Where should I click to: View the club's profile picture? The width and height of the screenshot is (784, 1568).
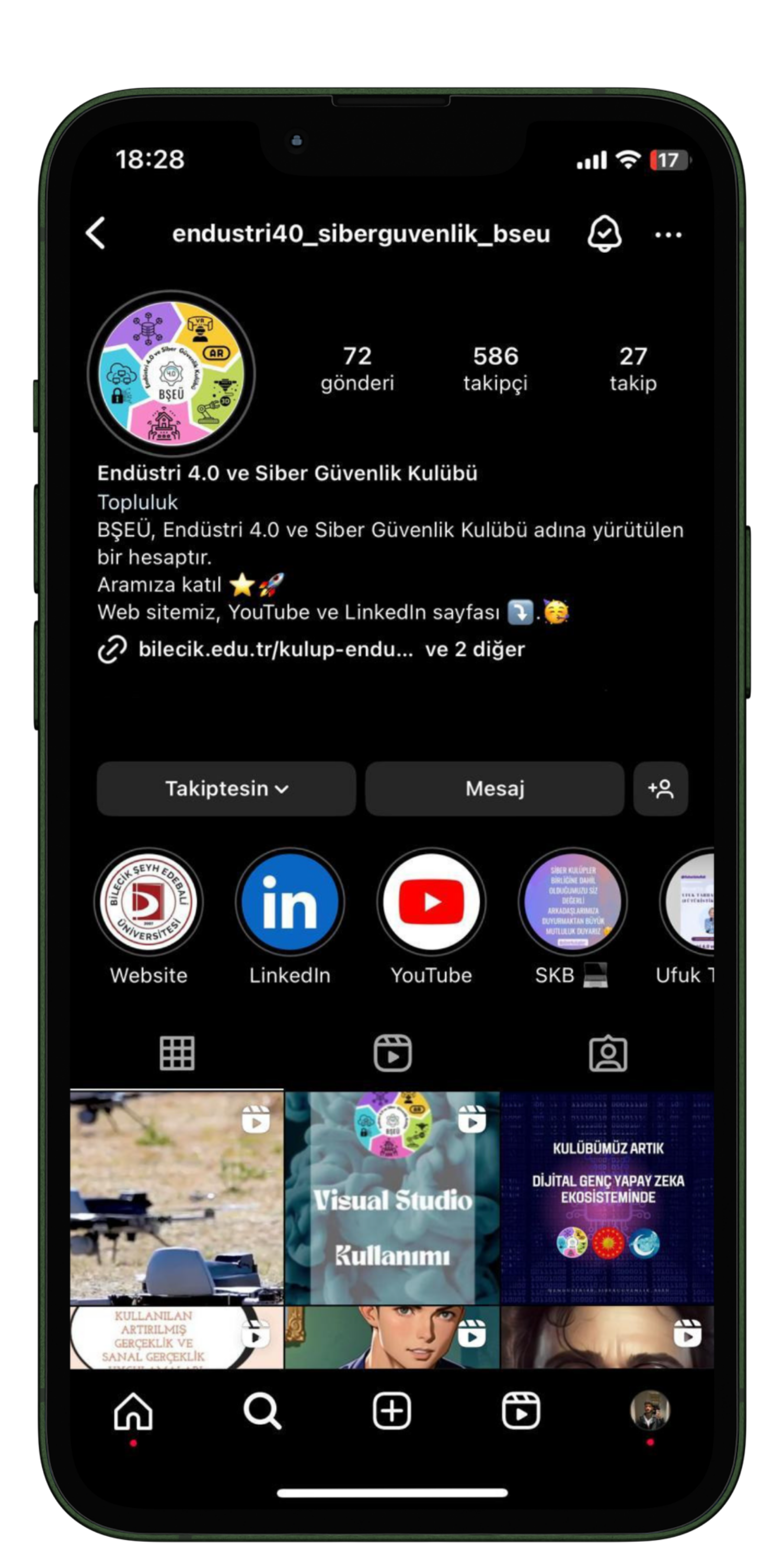click(x=171, y=373)
